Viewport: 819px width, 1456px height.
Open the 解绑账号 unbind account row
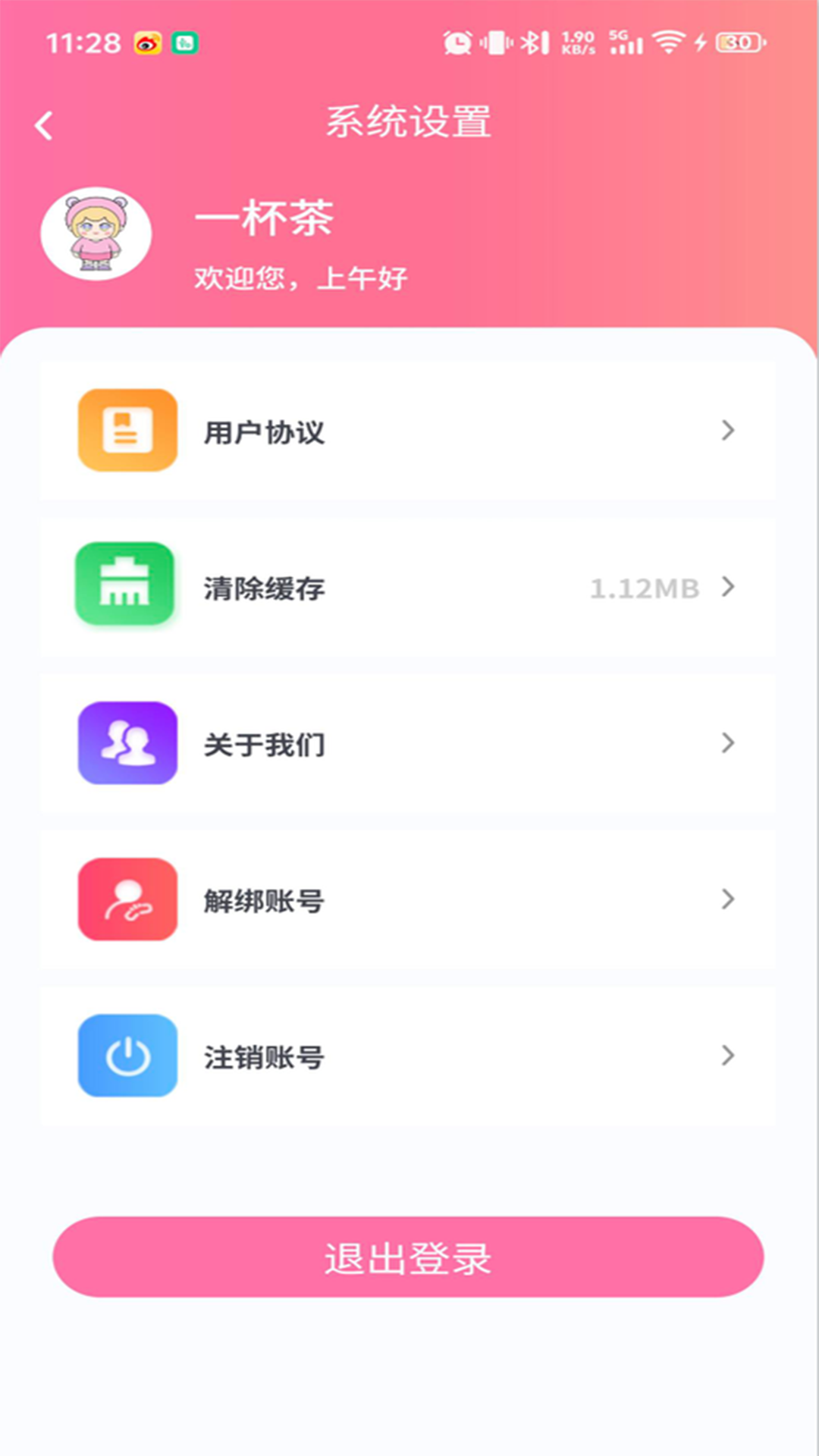tap(408, 900)
